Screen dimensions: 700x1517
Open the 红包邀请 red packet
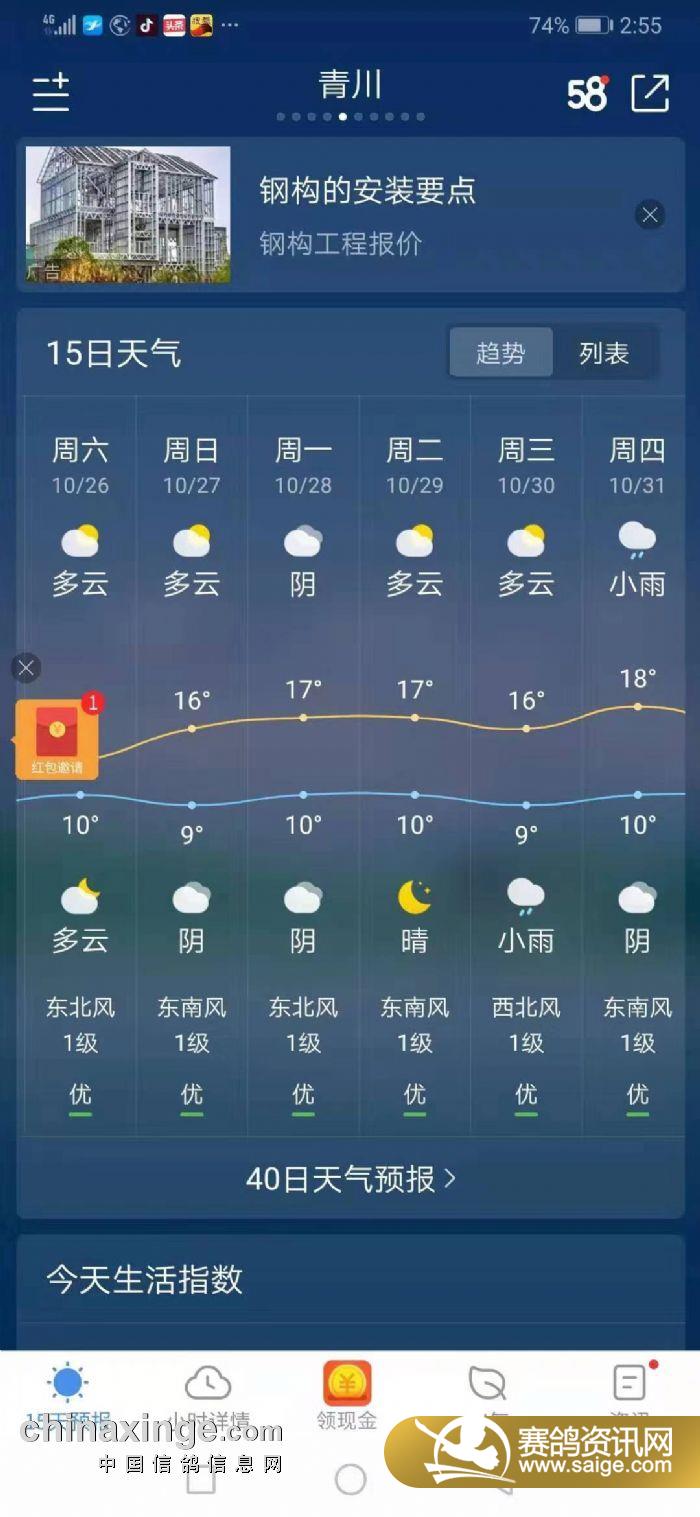57,738
